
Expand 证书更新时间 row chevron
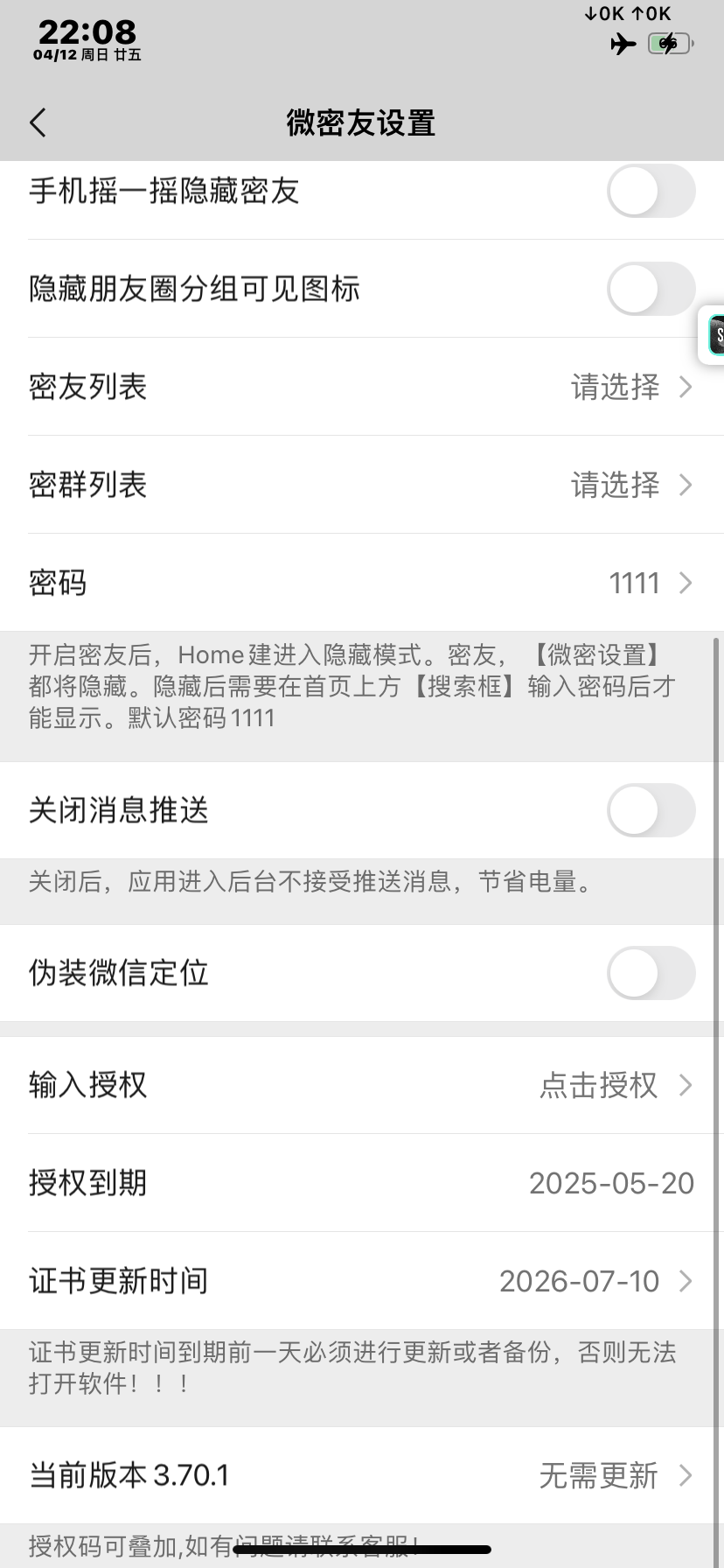pos(686,1281)
